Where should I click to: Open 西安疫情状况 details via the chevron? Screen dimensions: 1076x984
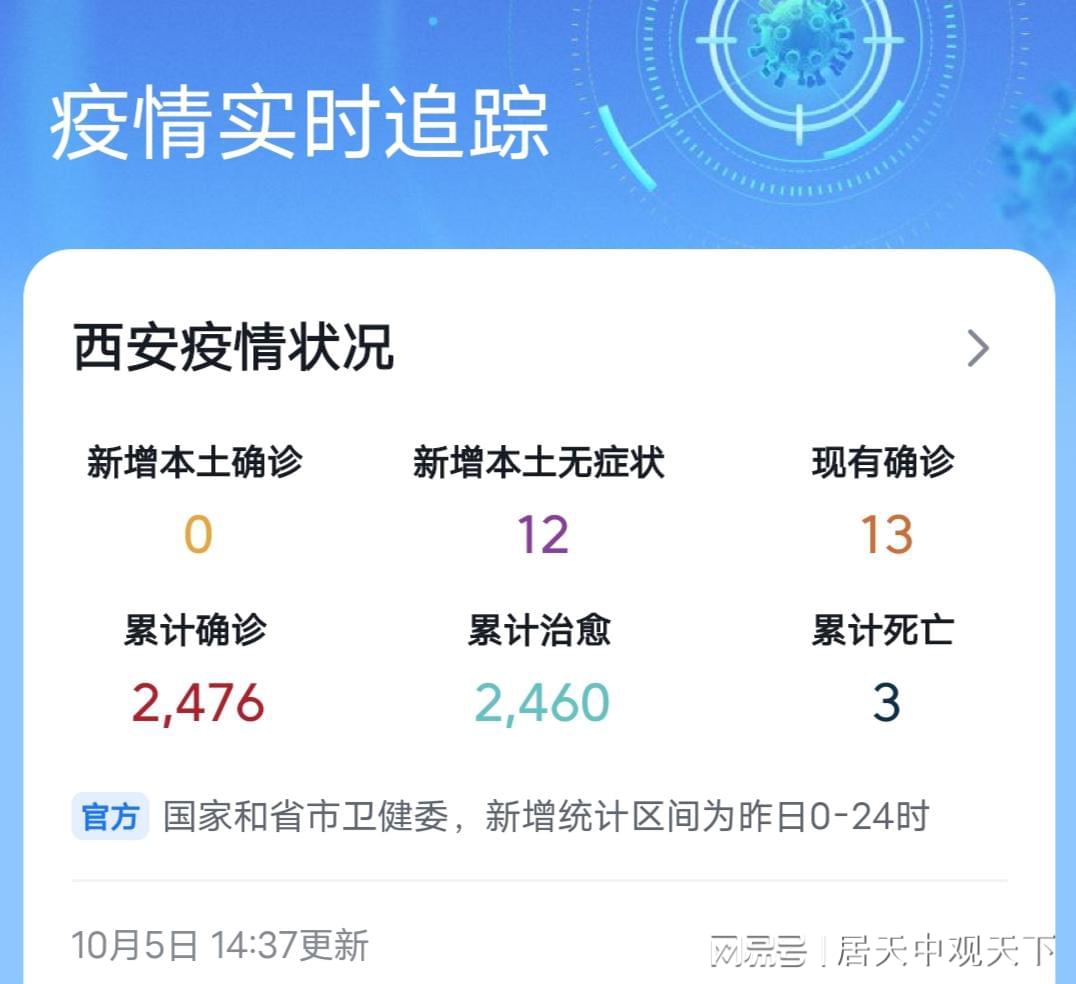coord(977,348)
